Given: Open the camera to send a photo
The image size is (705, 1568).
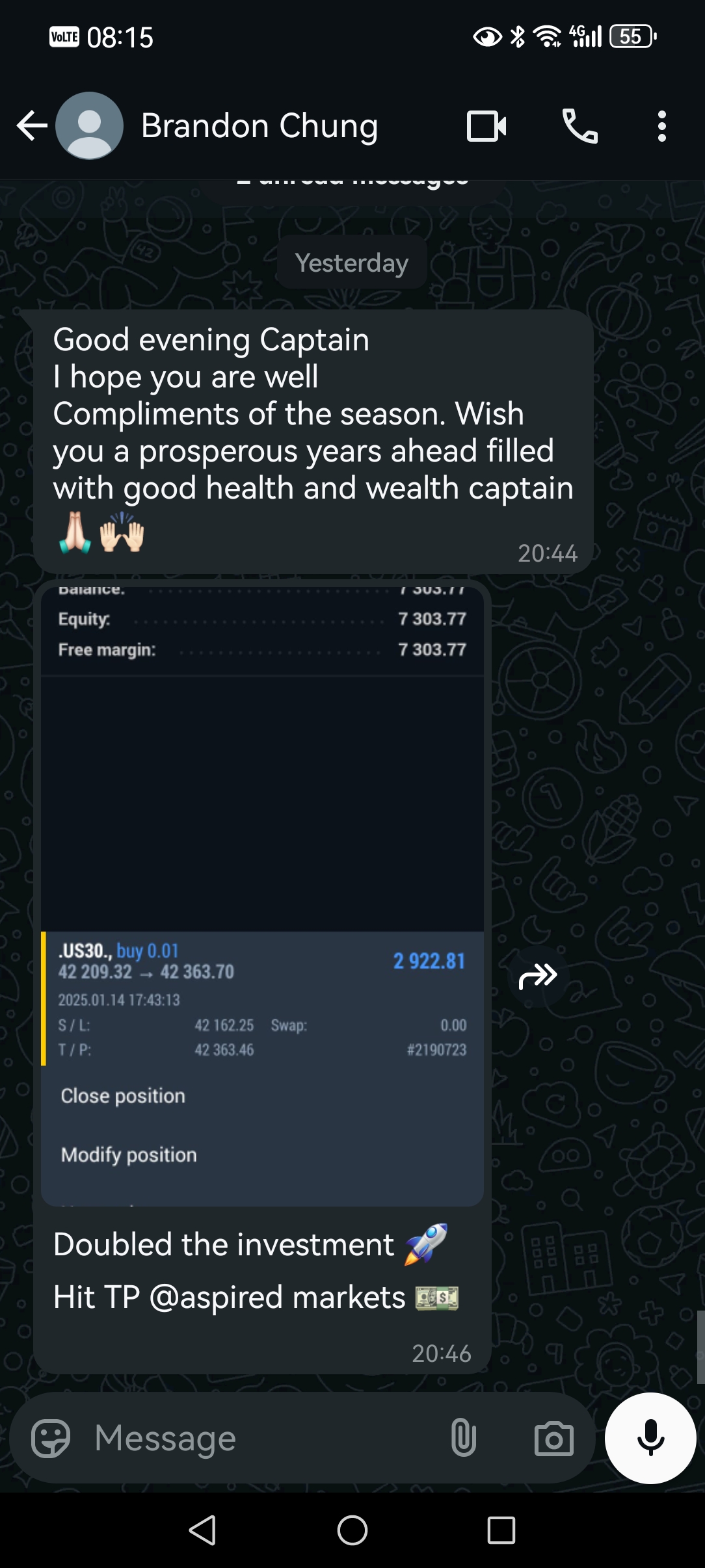Looking at the screenshot, I should (x=553, y=1438).
